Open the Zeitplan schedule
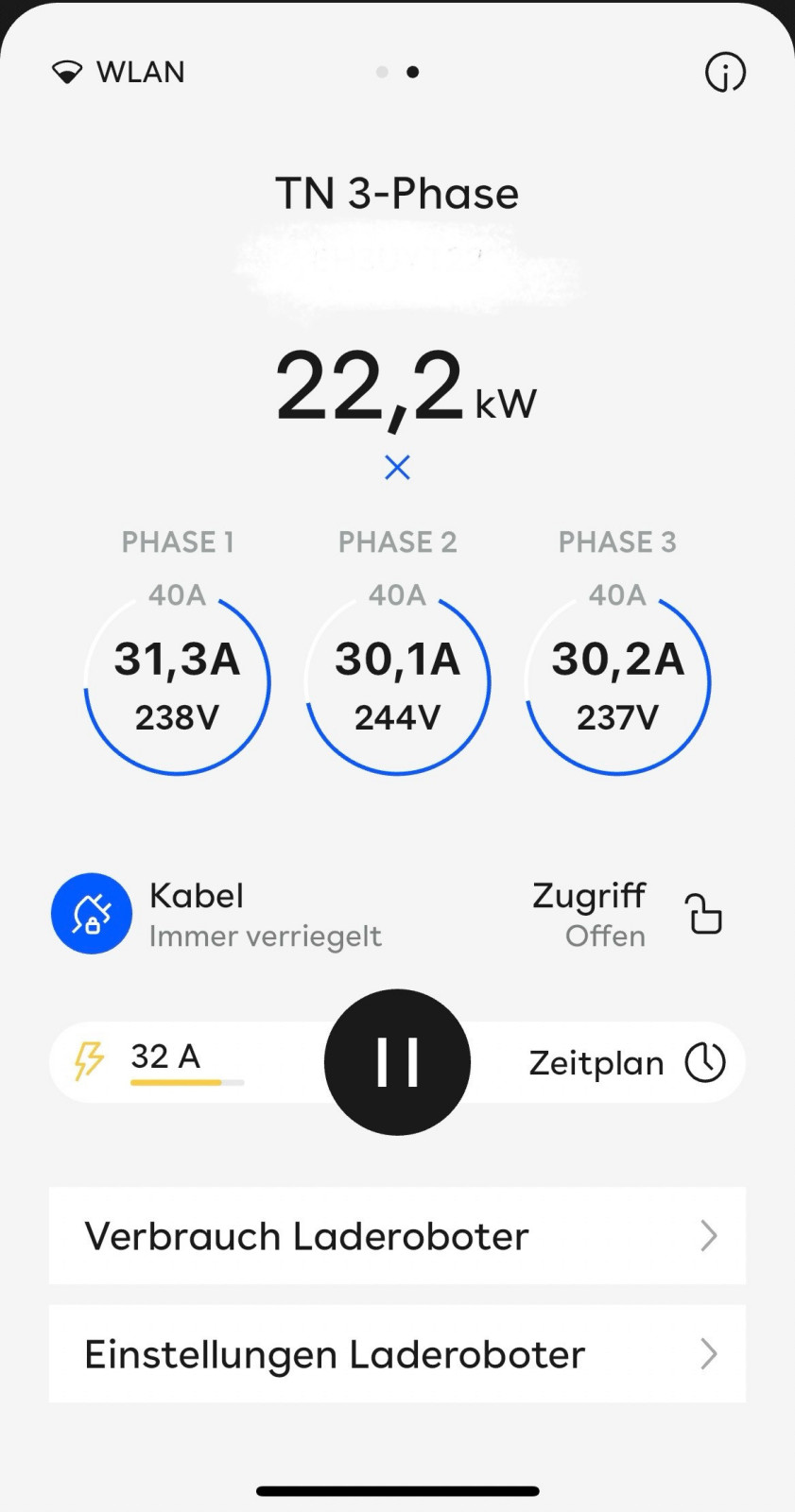The image size is (795, 1512). 626,1062
